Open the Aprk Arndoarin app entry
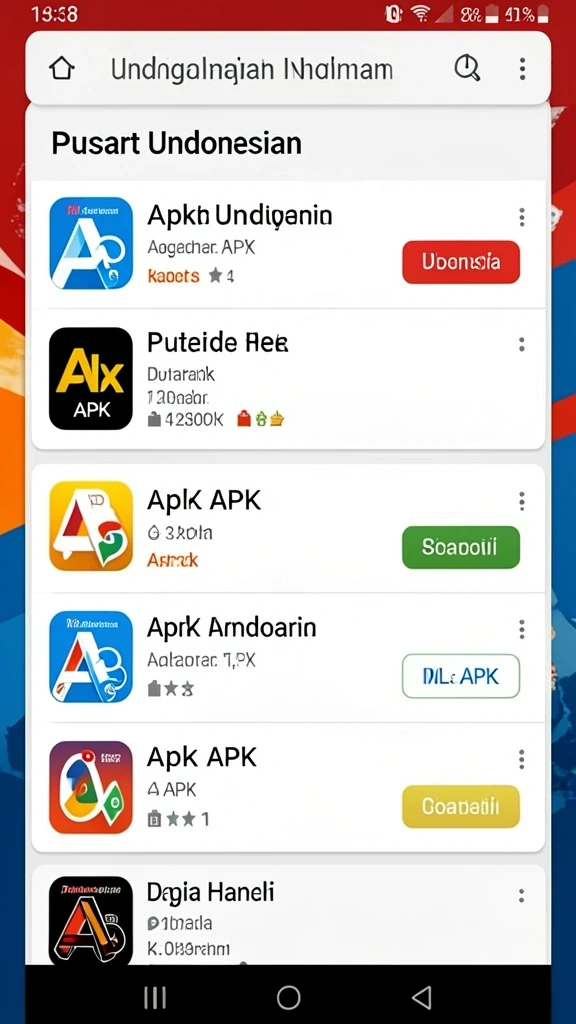The image size is (576, 1024). (x=288, y=658)
